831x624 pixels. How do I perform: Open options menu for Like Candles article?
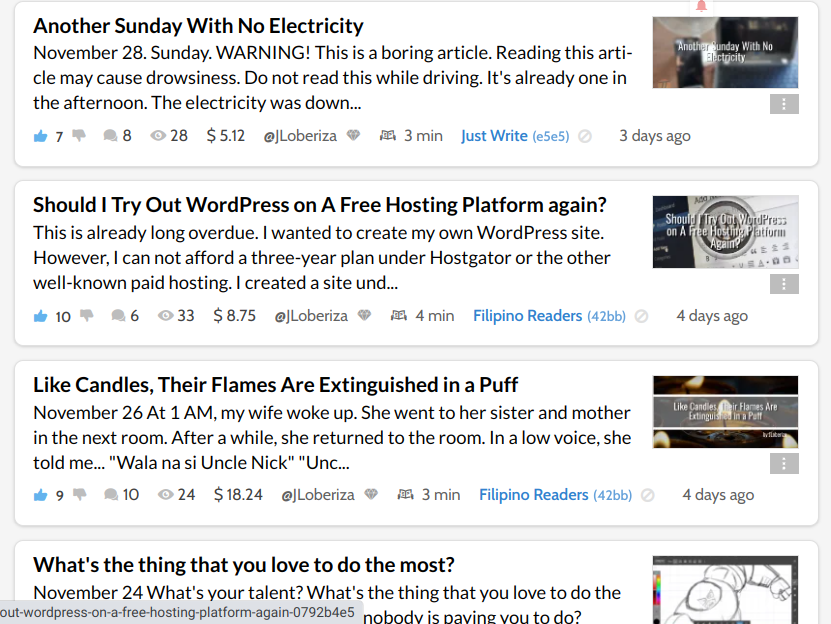(x=784, y=464)
